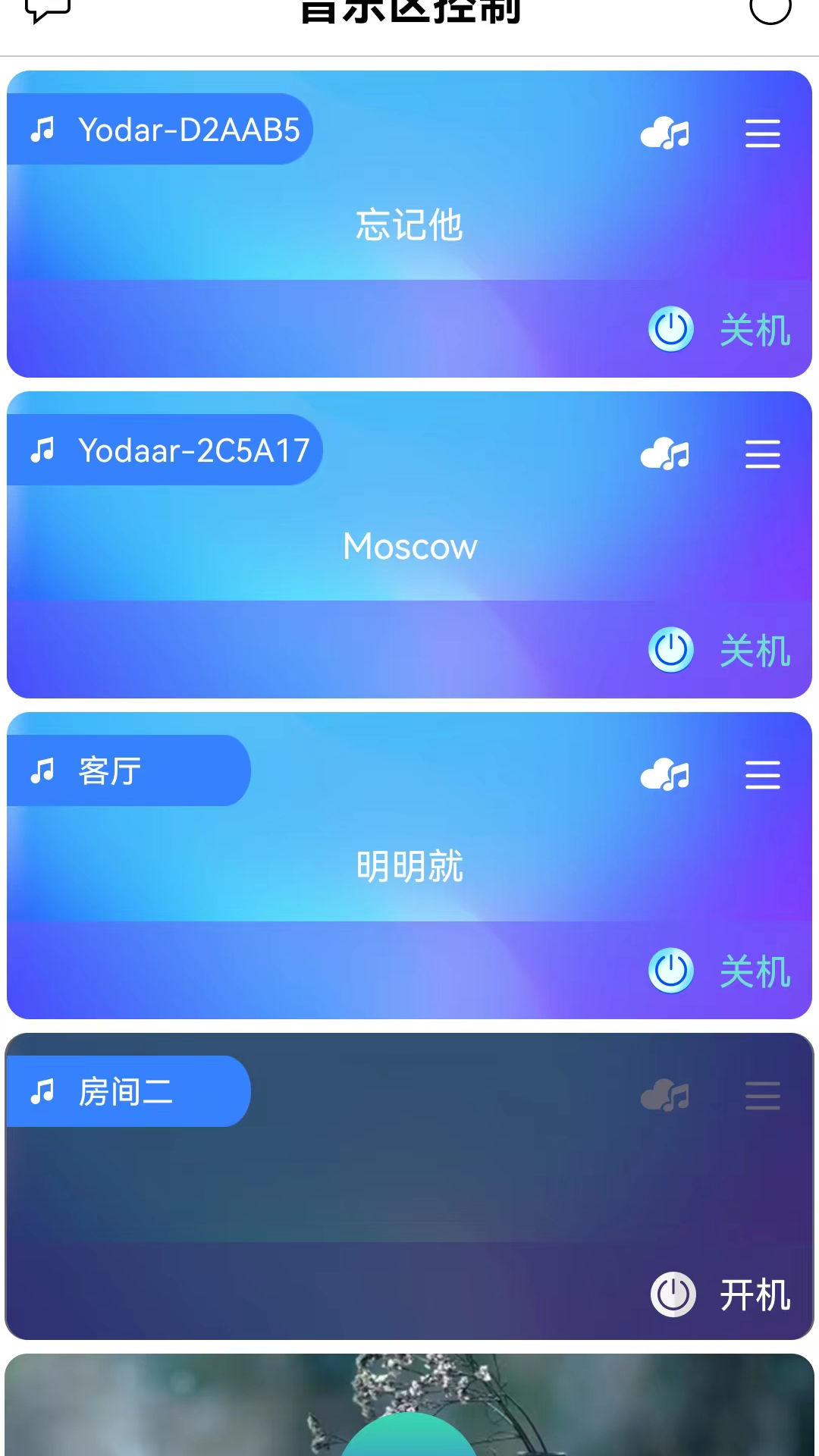819x1456 pixels.
Task: Open the menu for 客厅 zone
Action: [762, 776]
